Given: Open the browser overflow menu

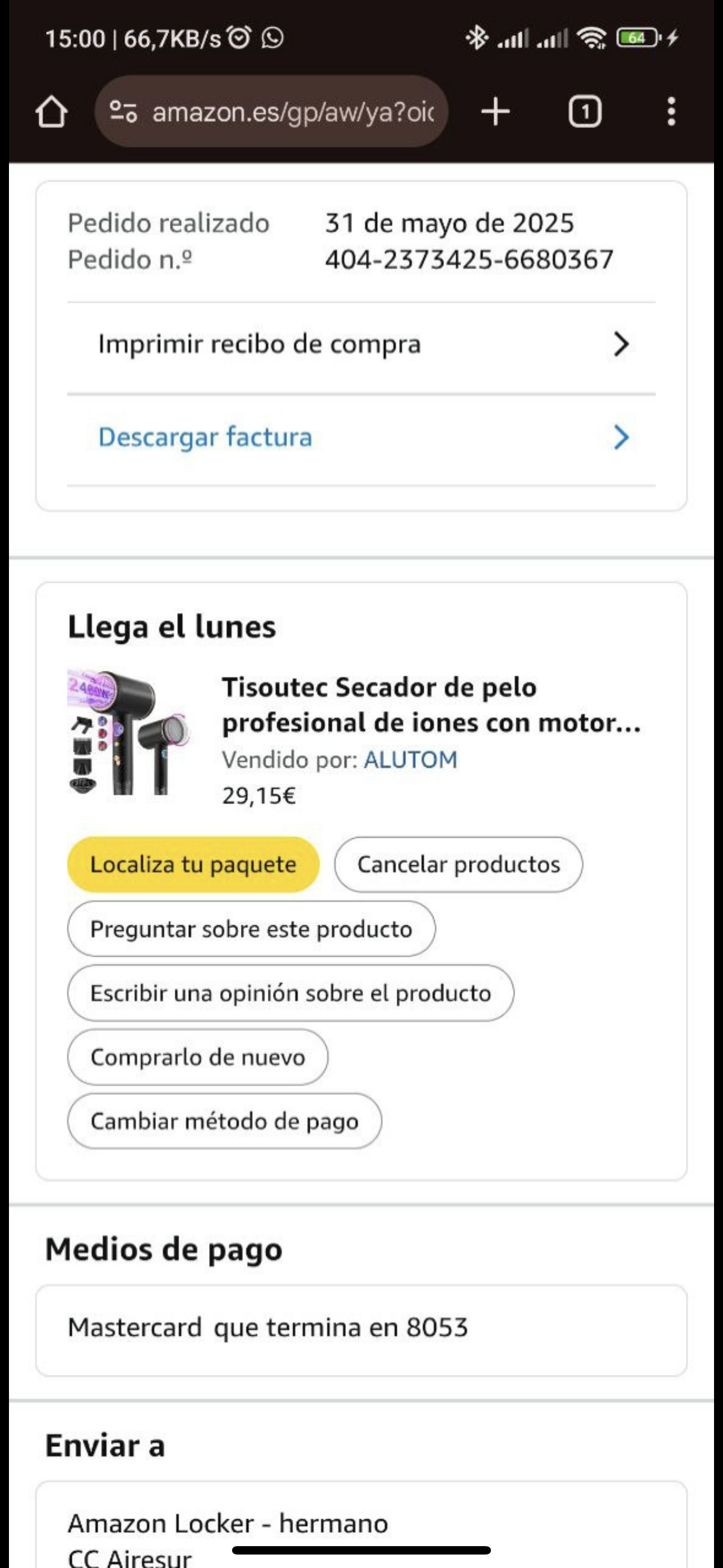Looking at the screenshot, I should coord(671,112).
